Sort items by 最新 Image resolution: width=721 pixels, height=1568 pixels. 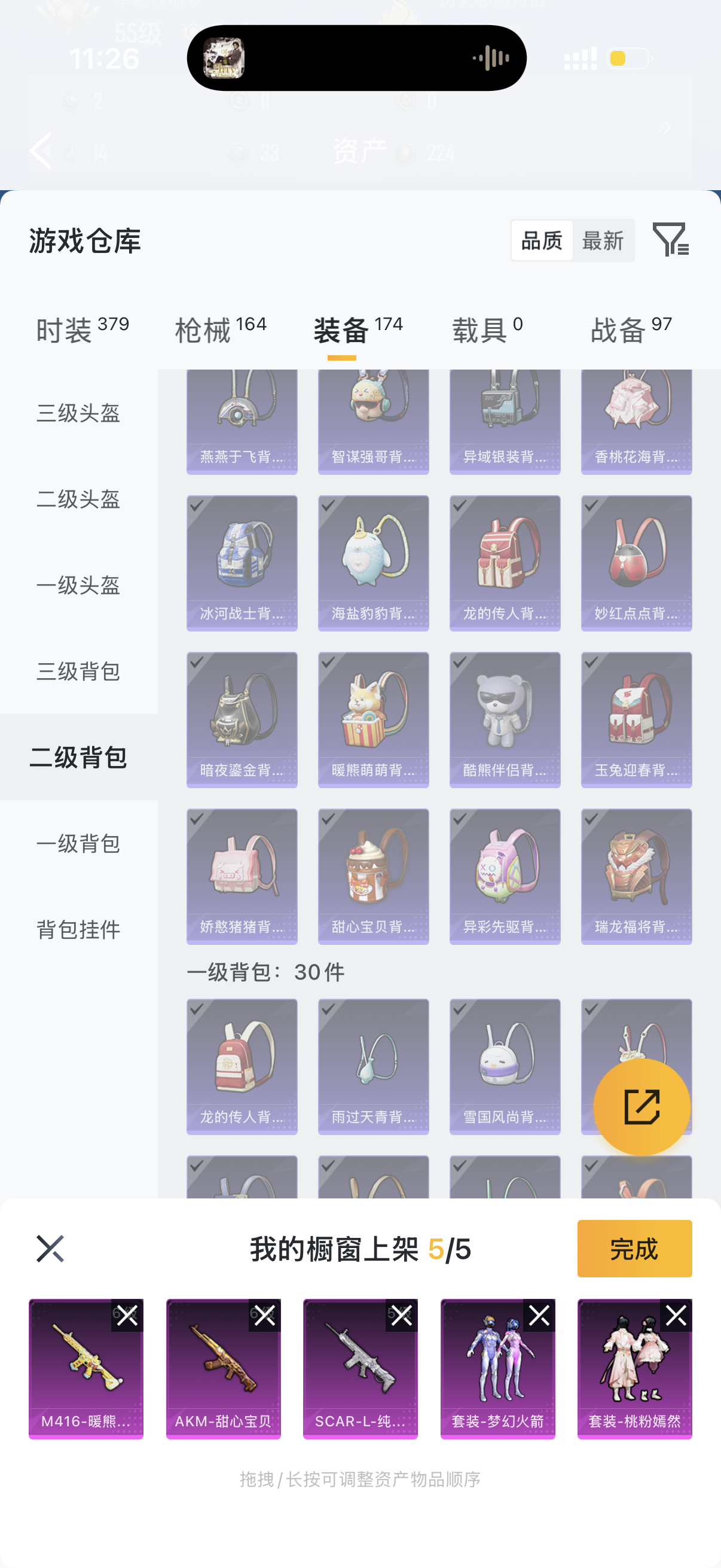[603, 240]
